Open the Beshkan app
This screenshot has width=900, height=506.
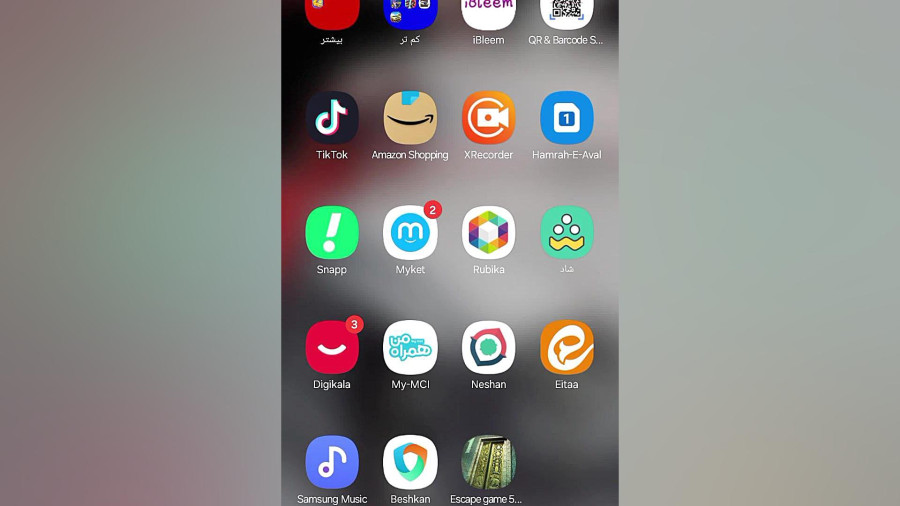click(410, 462)
